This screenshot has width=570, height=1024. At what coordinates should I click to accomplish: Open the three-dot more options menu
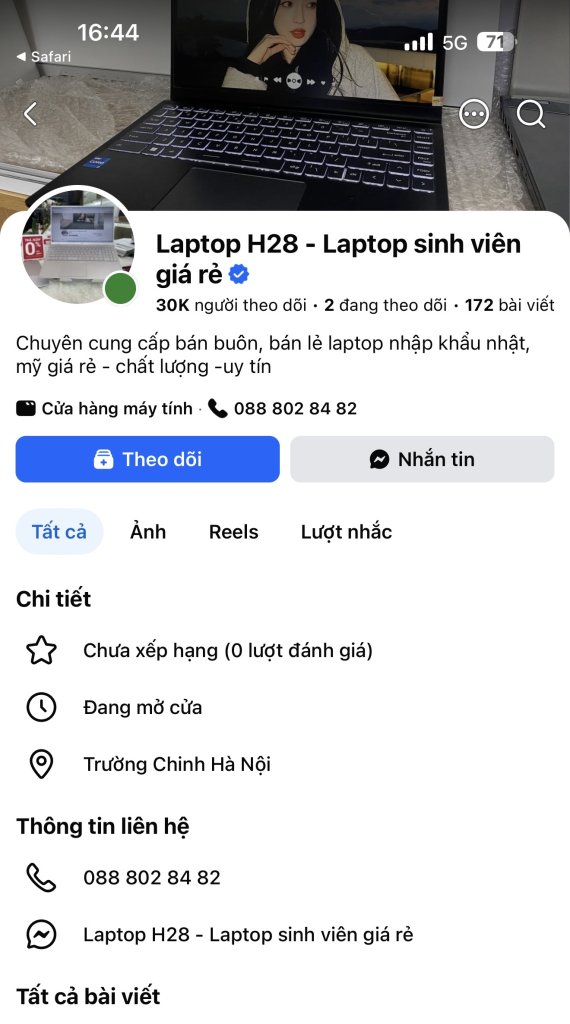[474, 114]
